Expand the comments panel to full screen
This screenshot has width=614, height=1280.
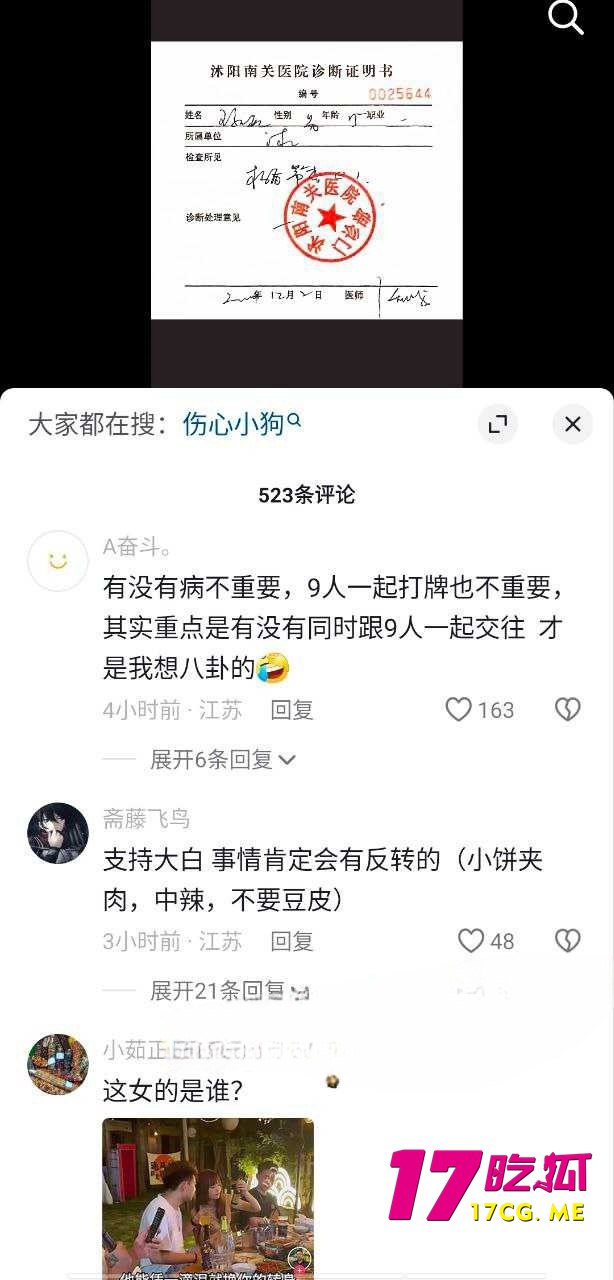pos(497,425)
